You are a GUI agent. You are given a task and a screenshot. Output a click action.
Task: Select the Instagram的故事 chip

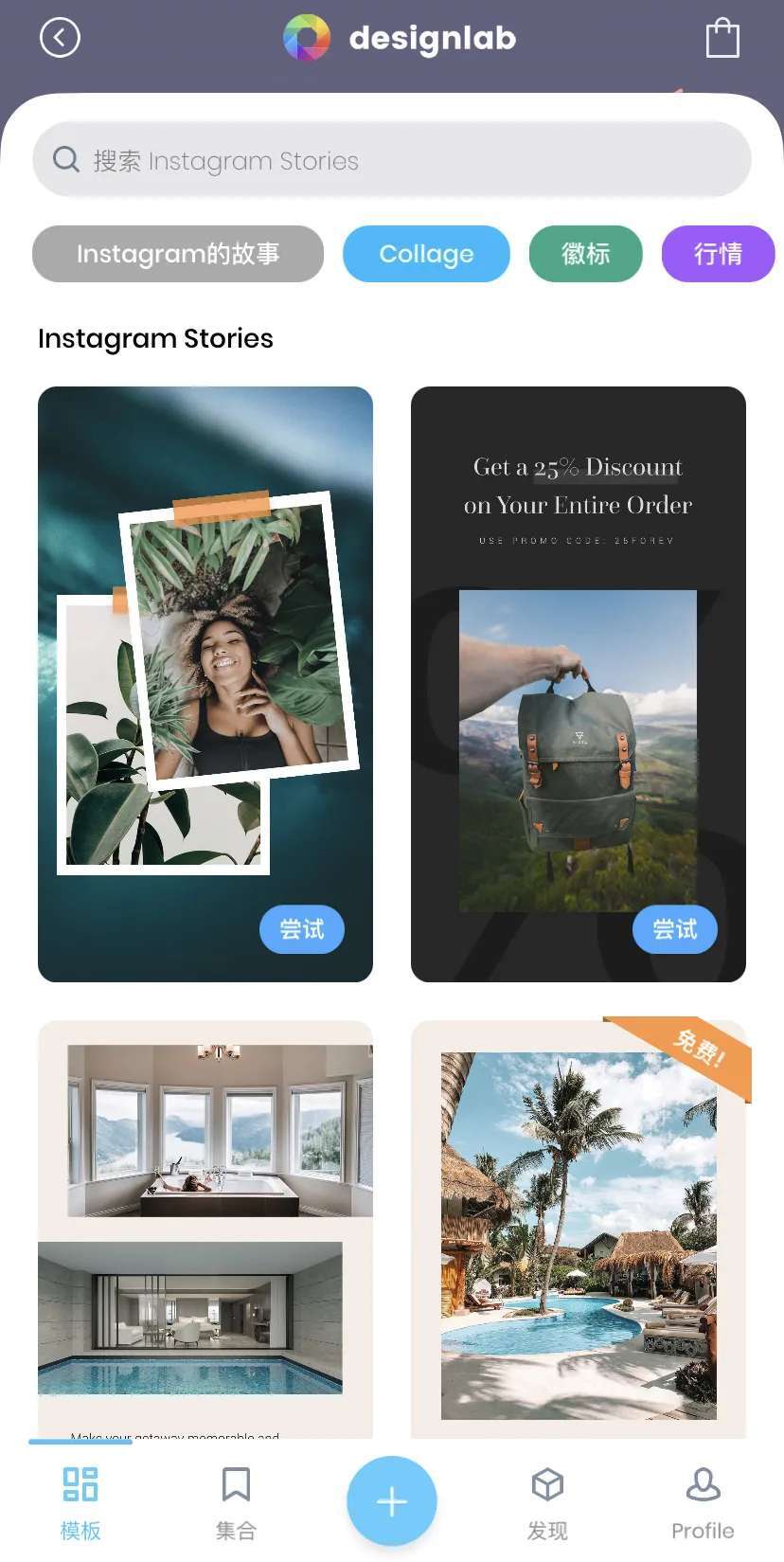click(178, 254)
